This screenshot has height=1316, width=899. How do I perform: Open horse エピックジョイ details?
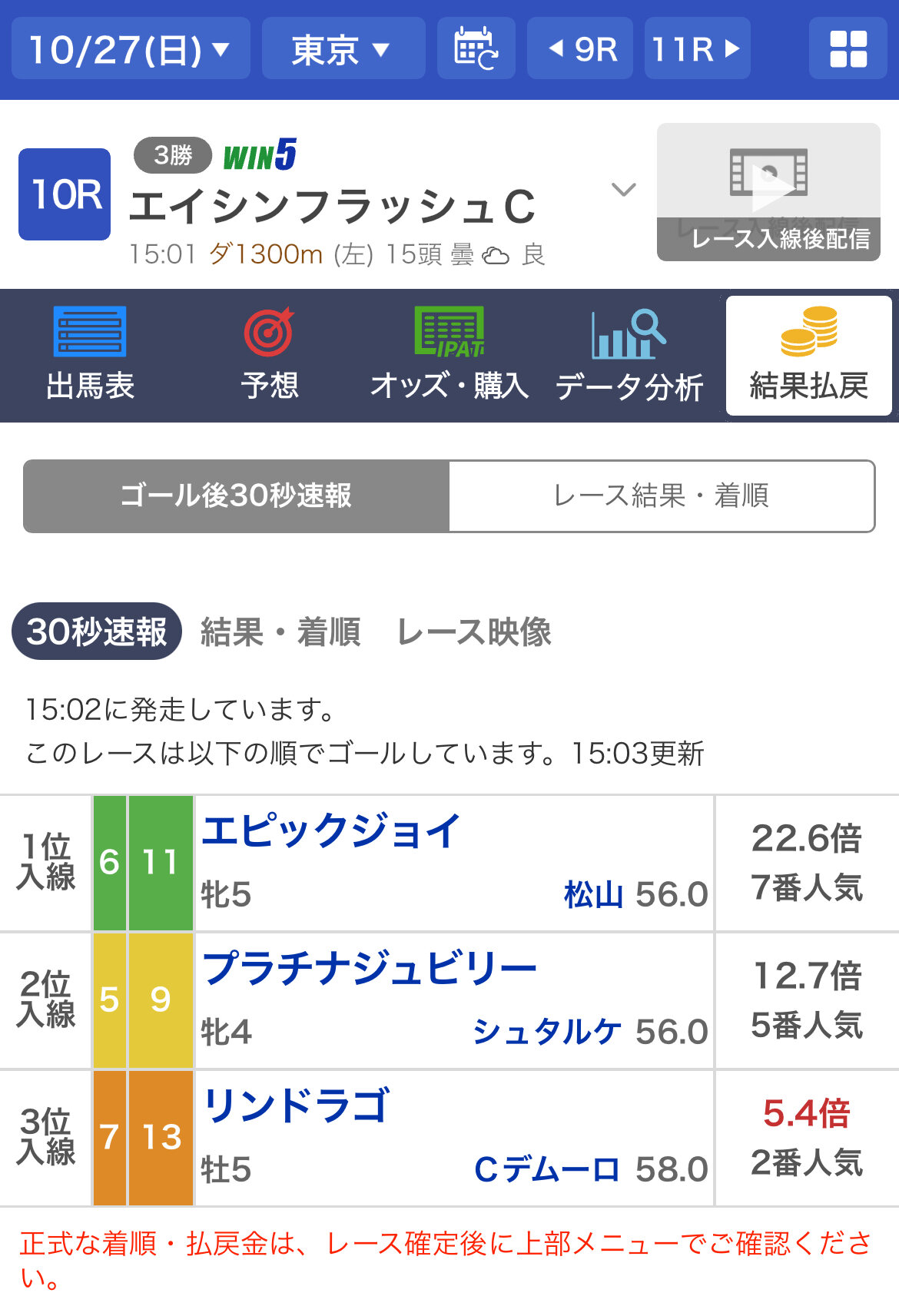coord(331,830)
